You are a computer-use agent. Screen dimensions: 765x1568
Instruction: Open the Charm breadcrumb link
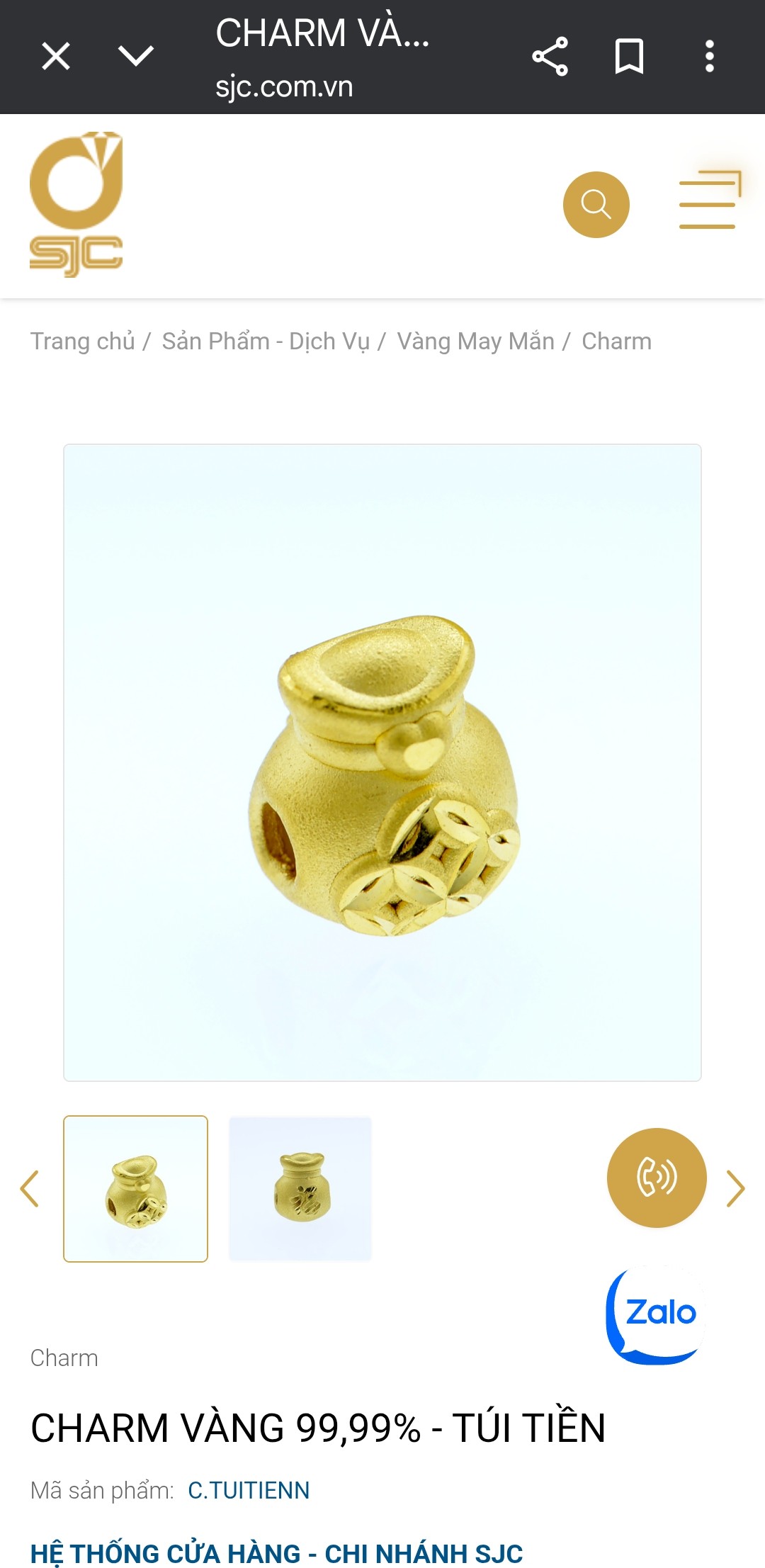616,342
